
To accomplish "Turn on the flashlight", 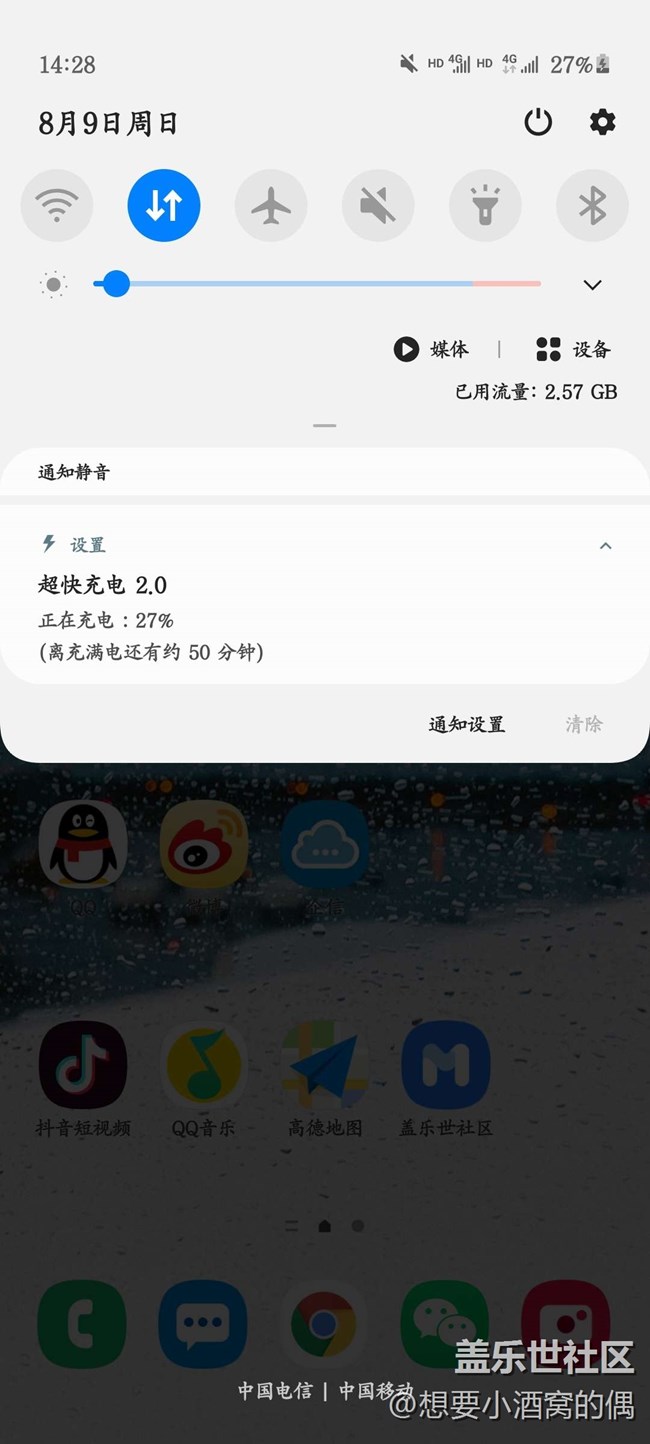I will [485, 206].
